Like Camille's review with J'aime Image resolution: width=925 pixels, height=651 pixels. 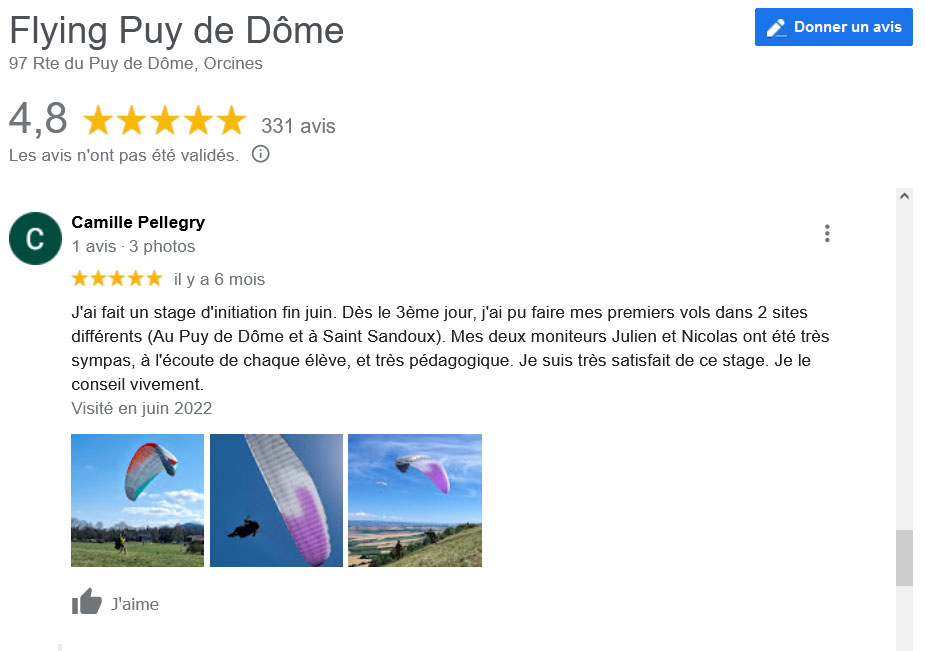115,603
